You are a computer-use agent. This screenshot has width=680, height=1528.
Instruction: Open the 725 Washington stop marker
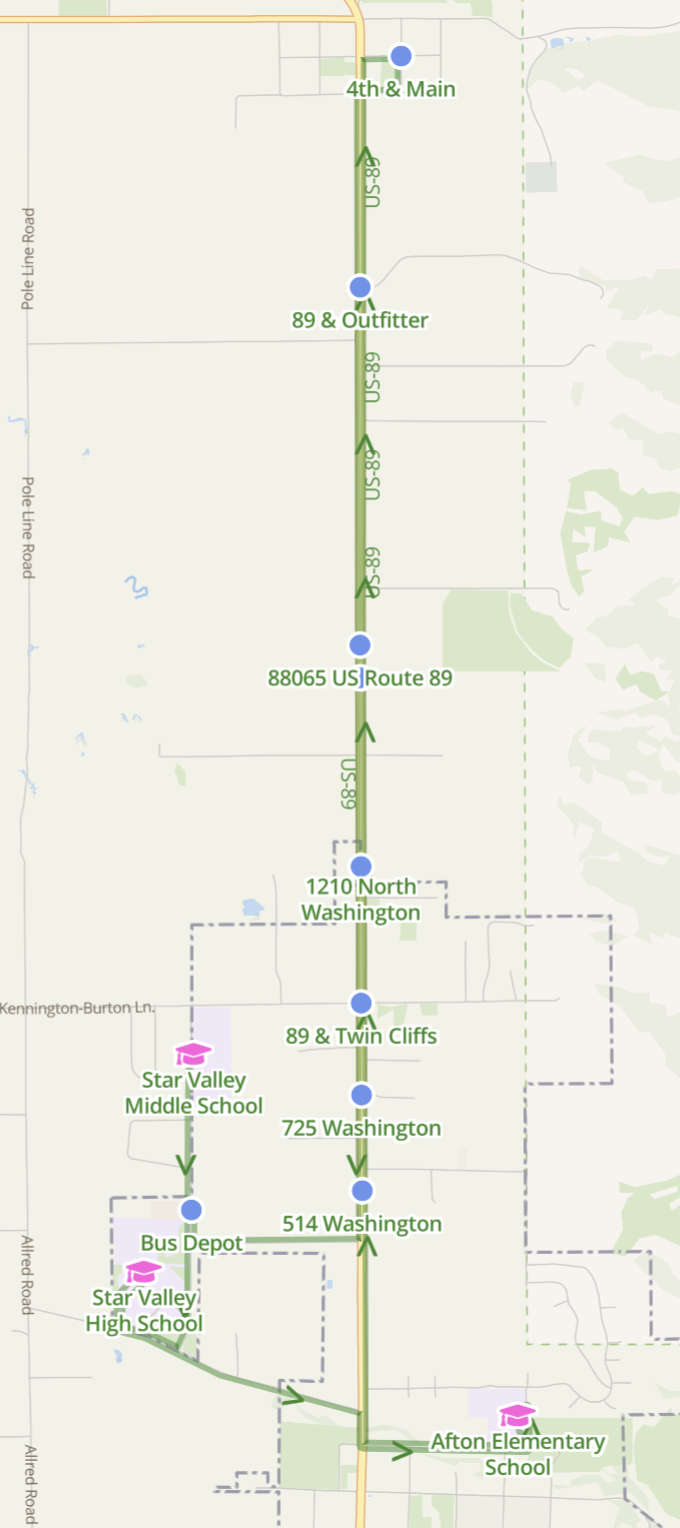pos(362,1095)
